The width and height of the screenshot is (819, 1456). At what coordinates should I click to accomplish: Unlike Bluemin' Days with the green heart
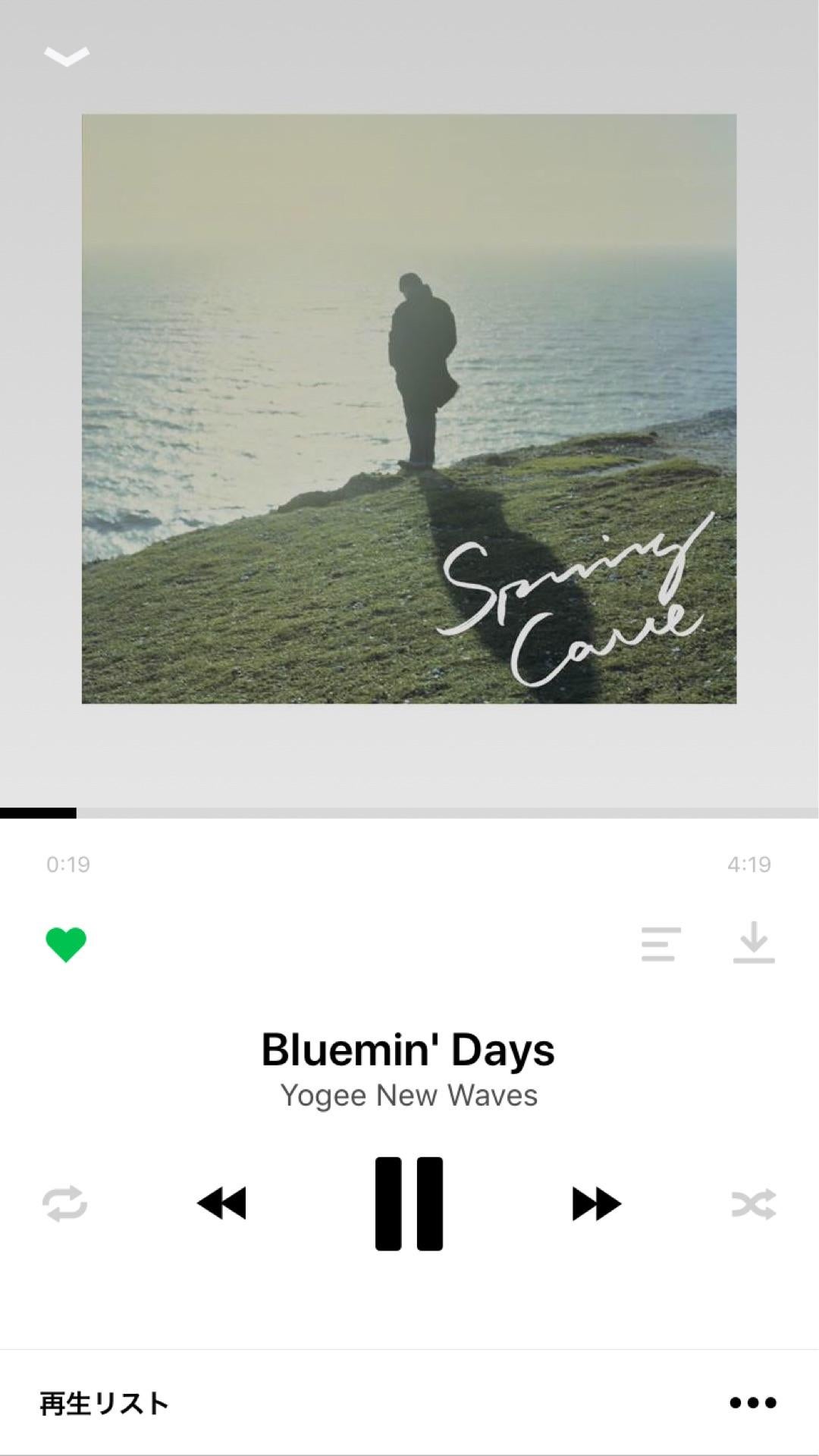(66, 945)
